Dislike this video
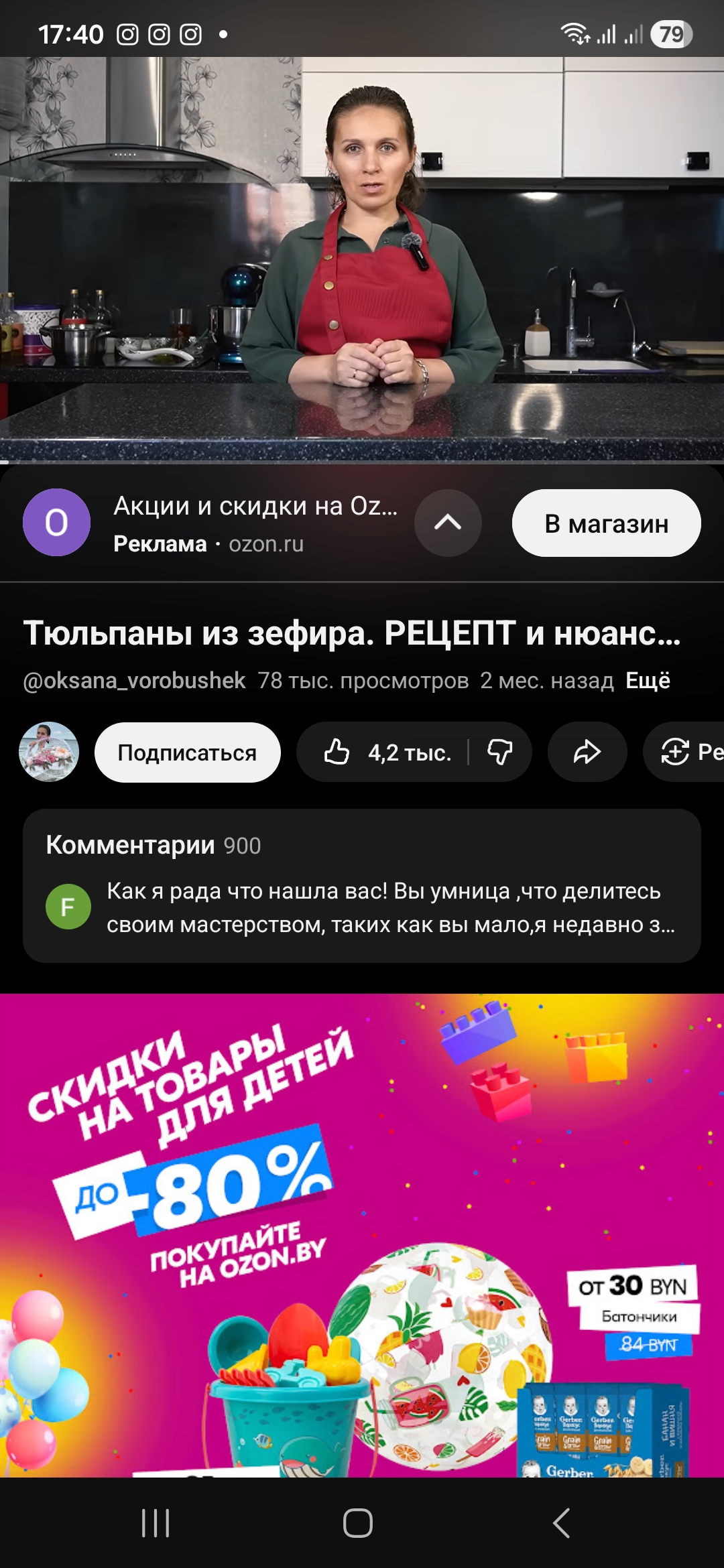 tap(500, 753)
